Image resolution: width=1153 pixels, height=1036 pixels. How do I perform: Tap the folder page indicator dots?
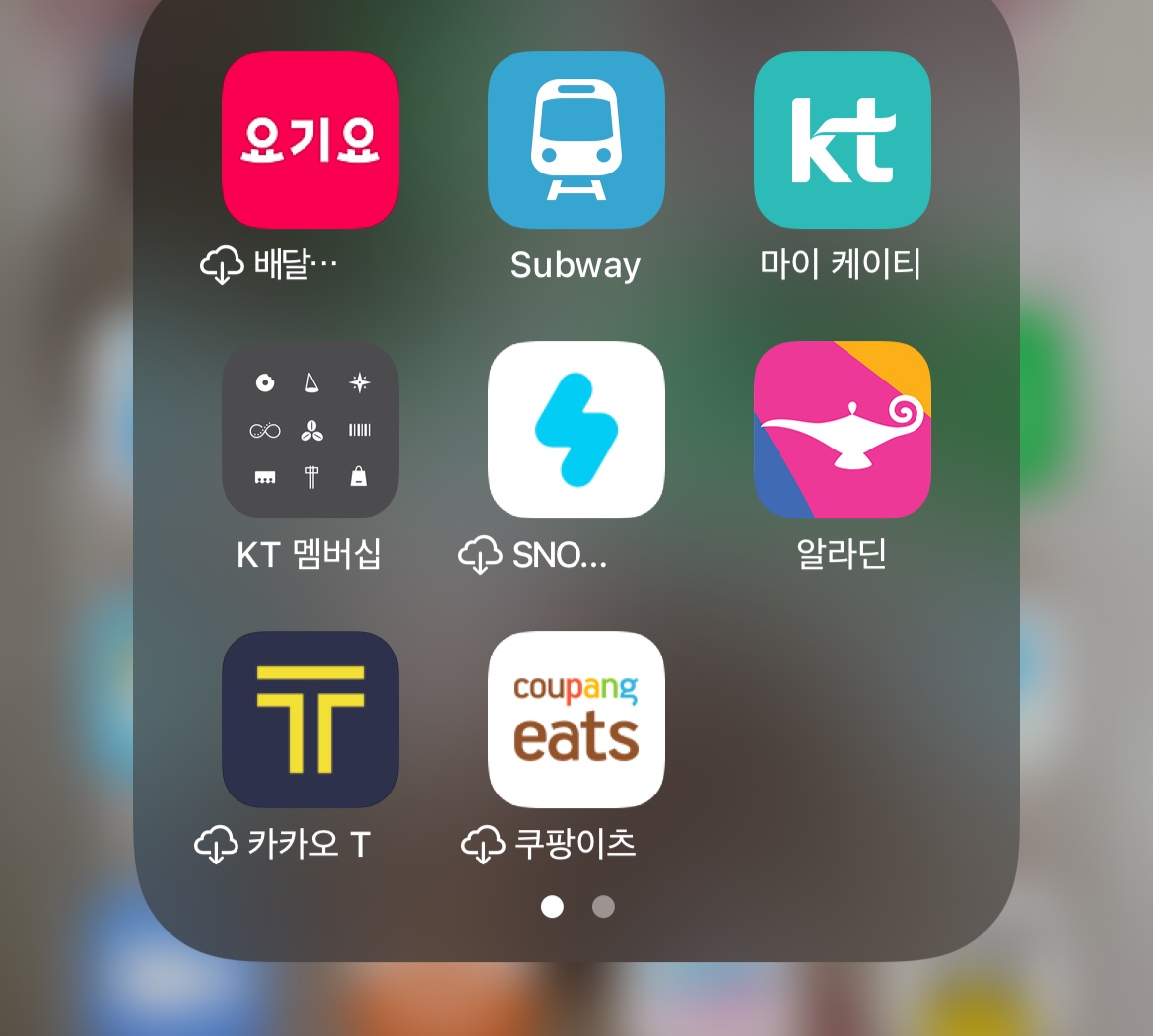(x=577, y=906)
